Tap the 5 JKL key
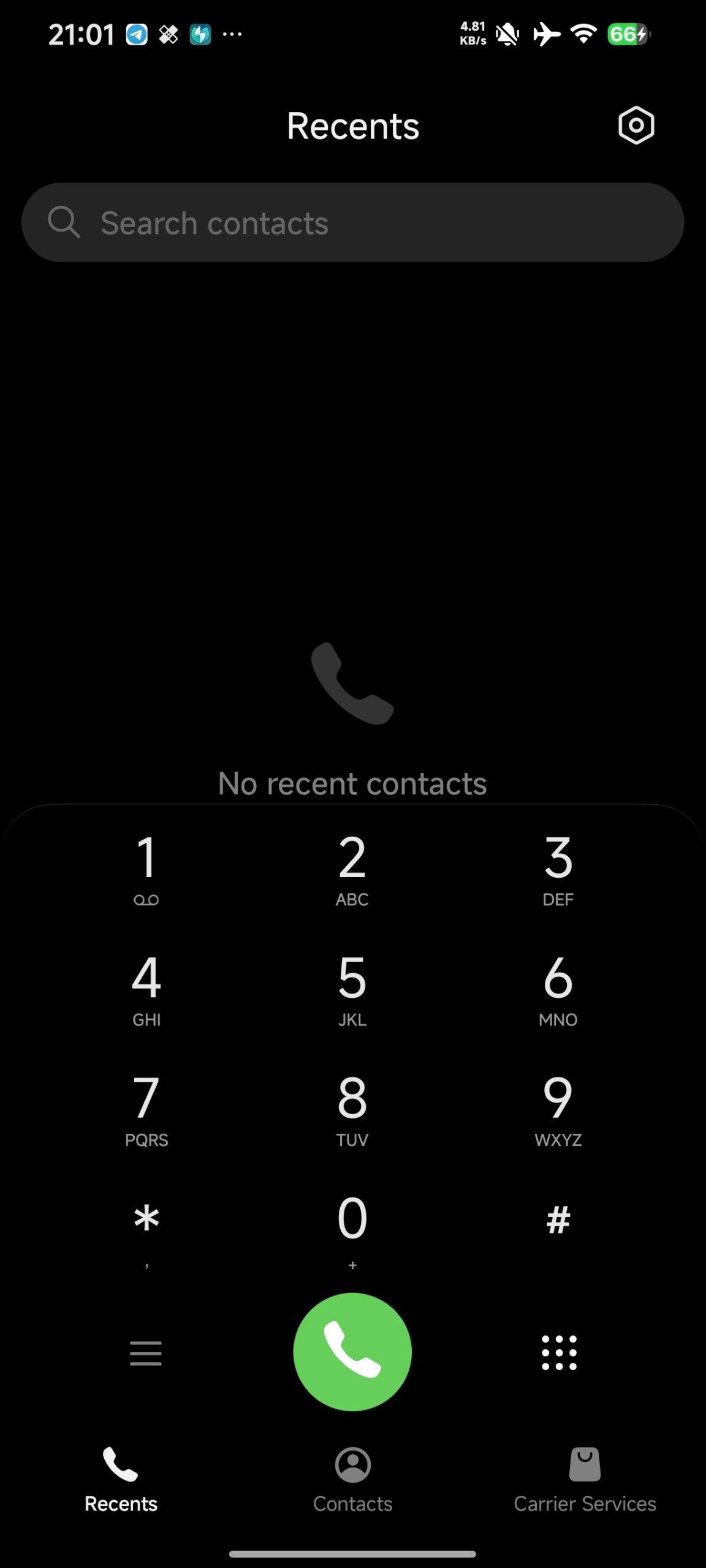This screenshot has height=1568, width=706. (x=352, y=989)
